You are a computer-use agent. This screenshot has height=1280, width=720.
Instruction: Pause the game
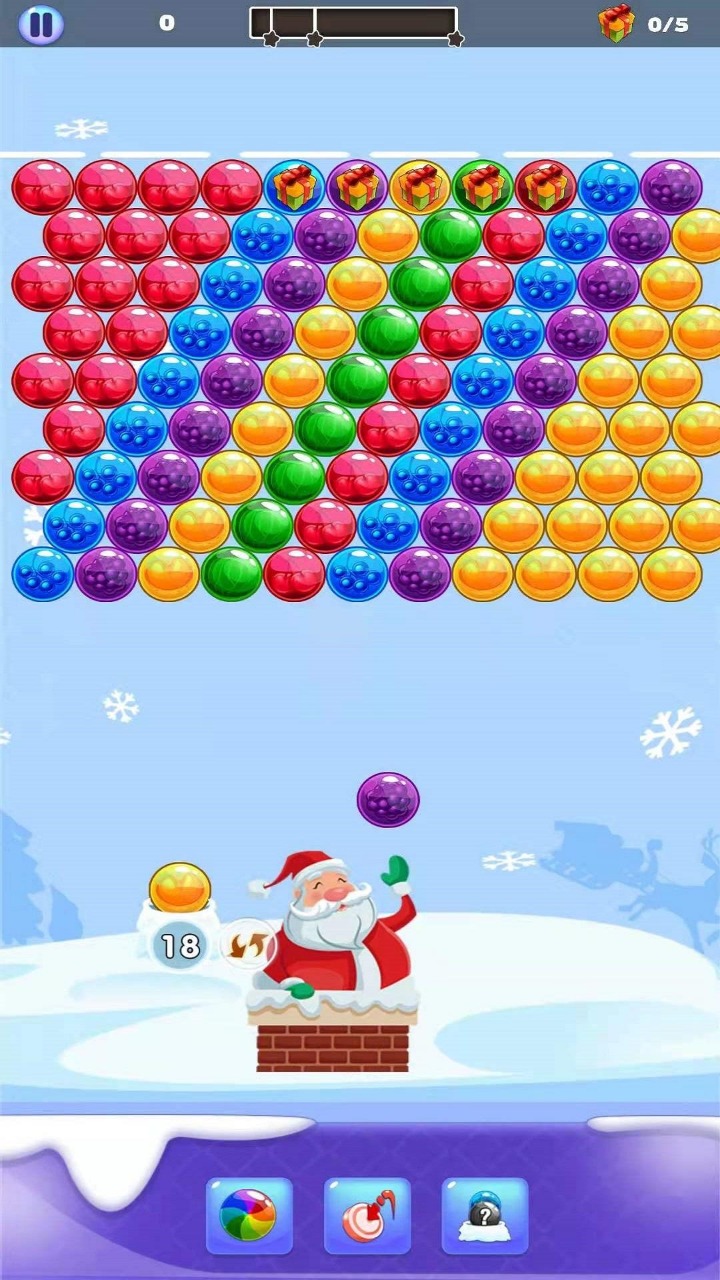point(41,24)
